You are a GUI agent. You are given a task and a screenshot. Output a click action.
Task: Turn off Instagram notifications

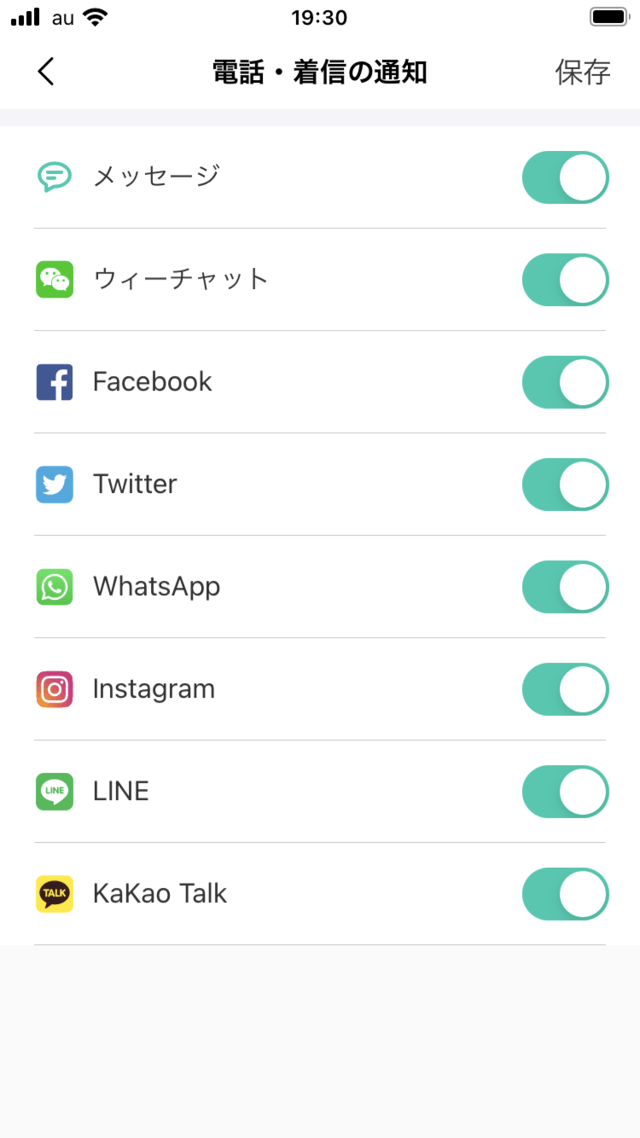point(565,689)
